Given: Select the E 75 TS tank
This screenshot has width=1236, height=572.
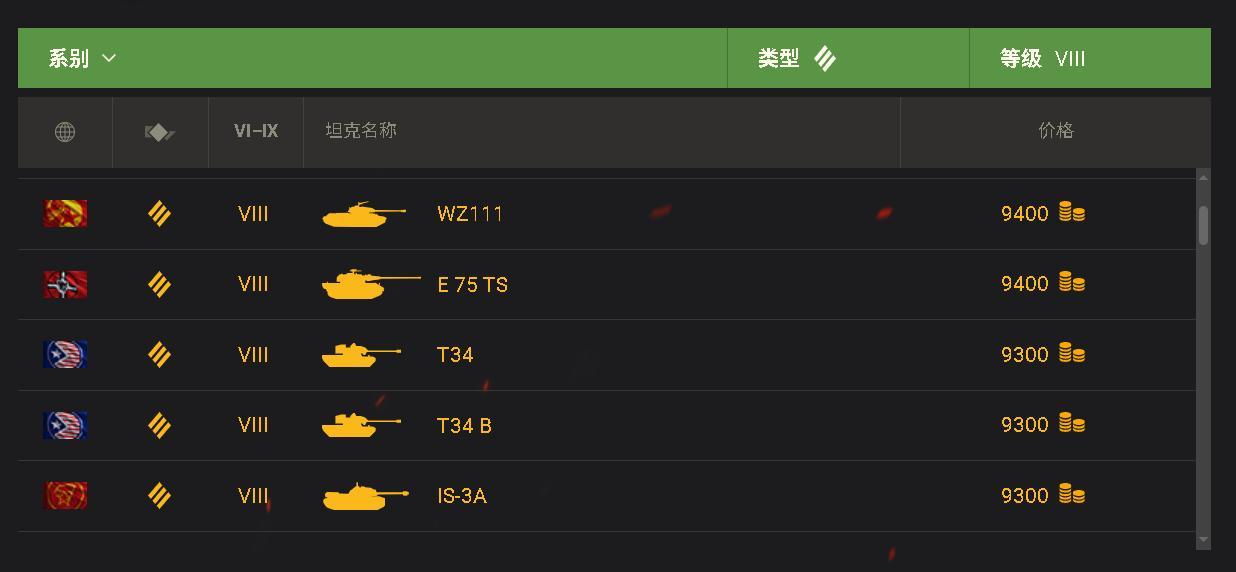Looking at the screenshot, I should pyautogui.click(x=472, y=285).
